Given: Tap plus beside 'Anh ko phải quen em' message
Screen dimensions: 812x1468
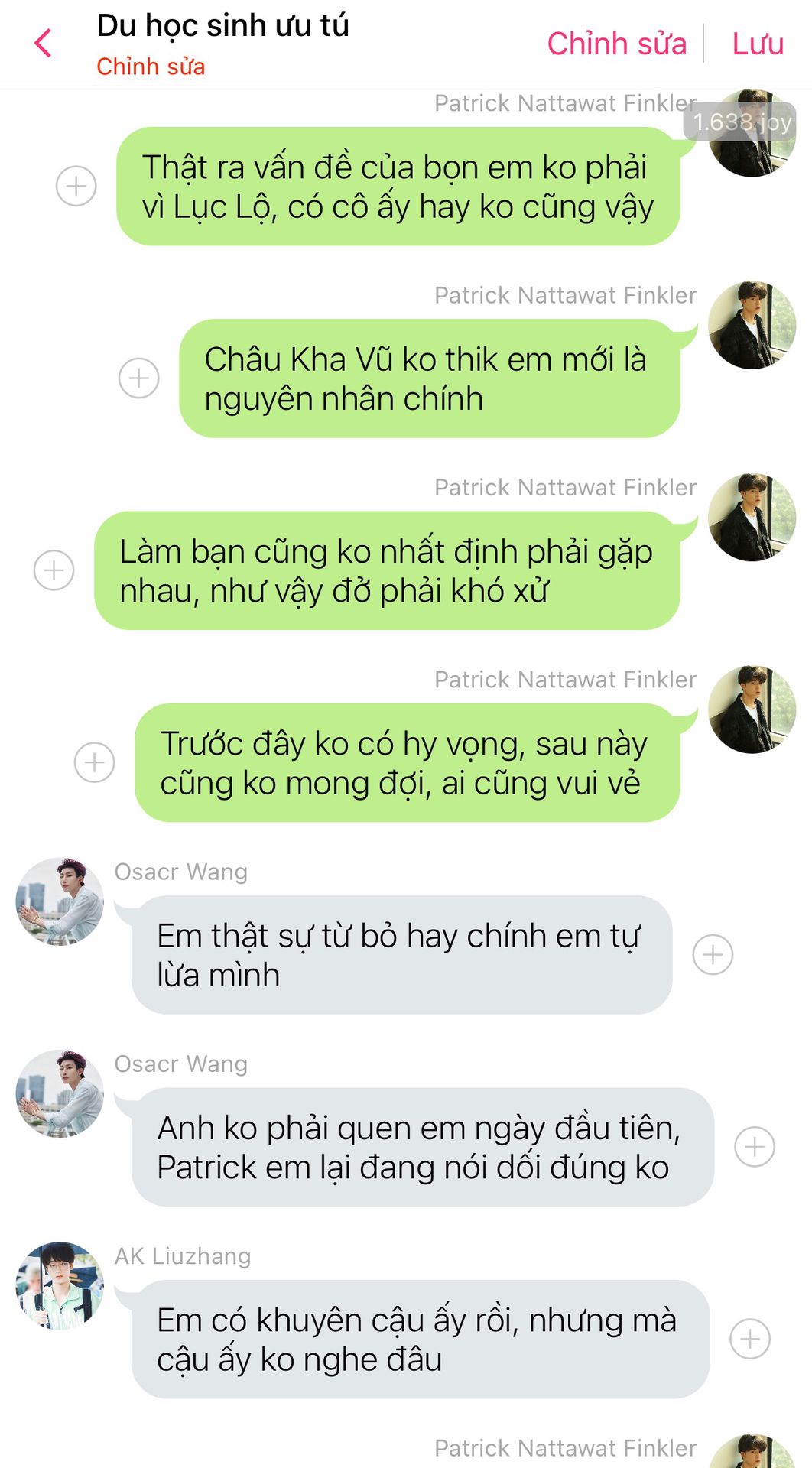Looking at the screenshot, I should pos(755,1147).
